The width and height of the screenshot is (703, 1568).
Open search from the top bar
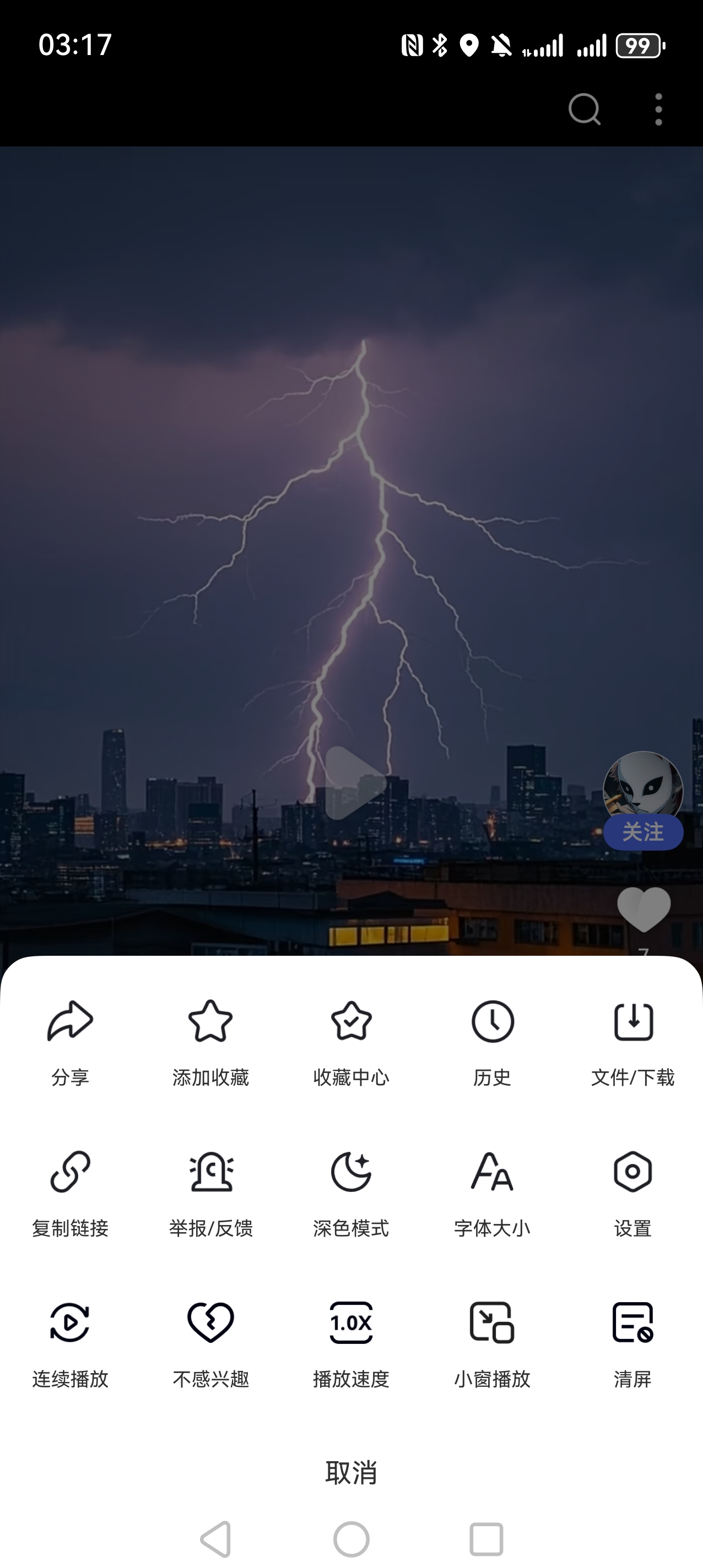(x=584, y=110)
